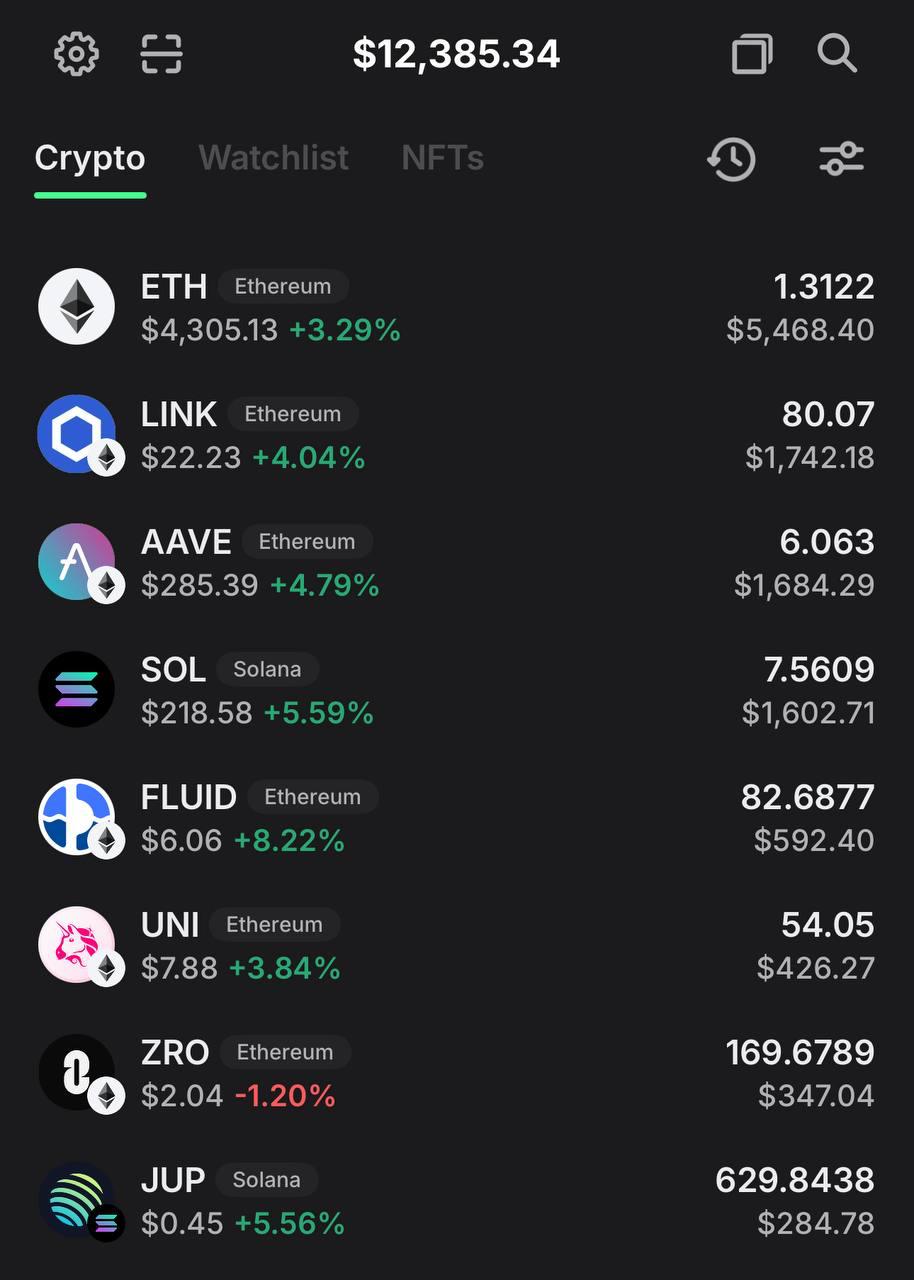Open the UNI asset row
Screen dimensions: 914x1280
456,945
